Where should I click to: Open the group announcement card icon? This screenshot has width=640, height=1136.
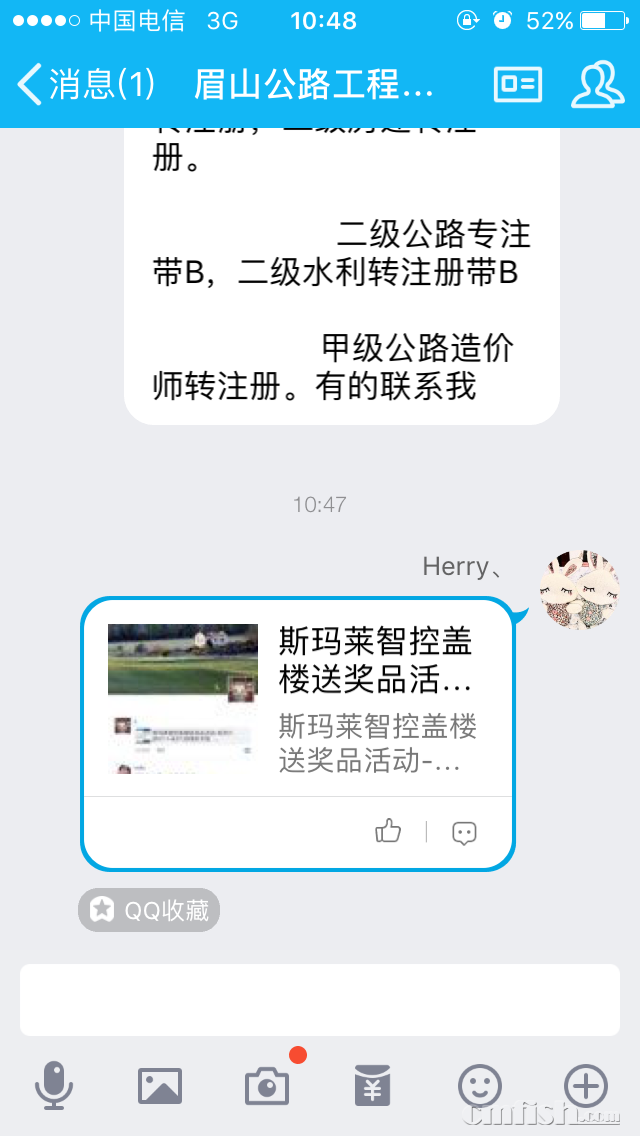coord(518,85)
